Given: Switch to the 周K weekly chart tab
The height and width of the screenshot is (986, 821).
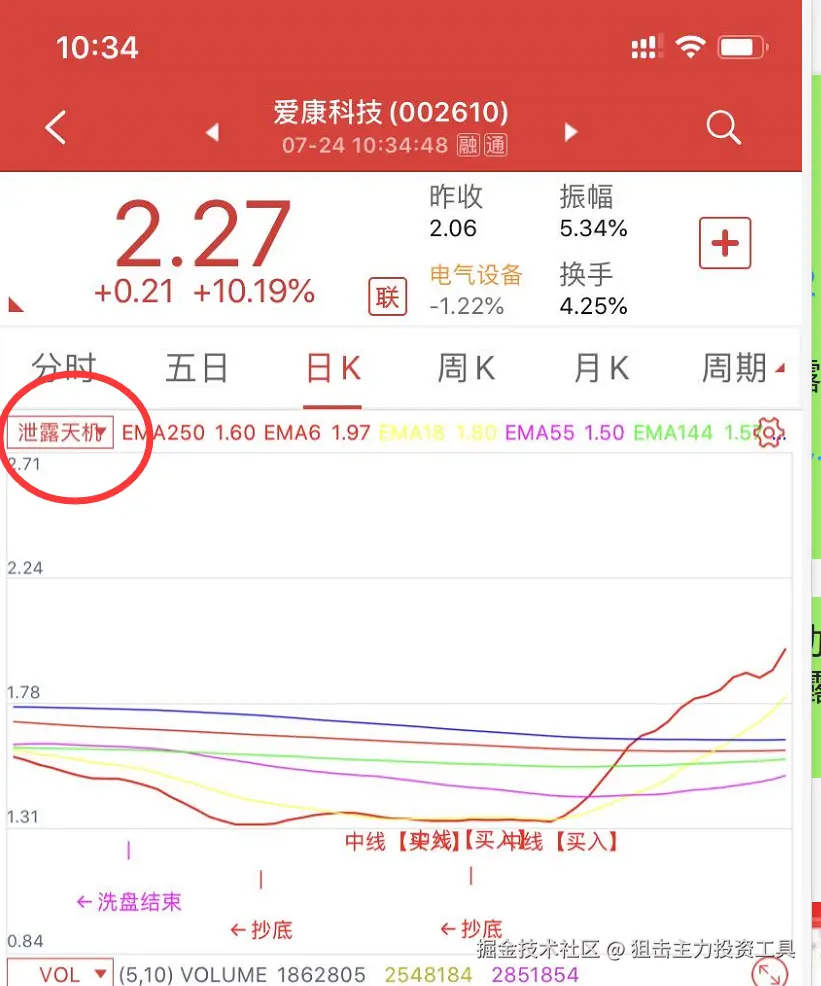Looking at the screenshot, I should 465,367.
